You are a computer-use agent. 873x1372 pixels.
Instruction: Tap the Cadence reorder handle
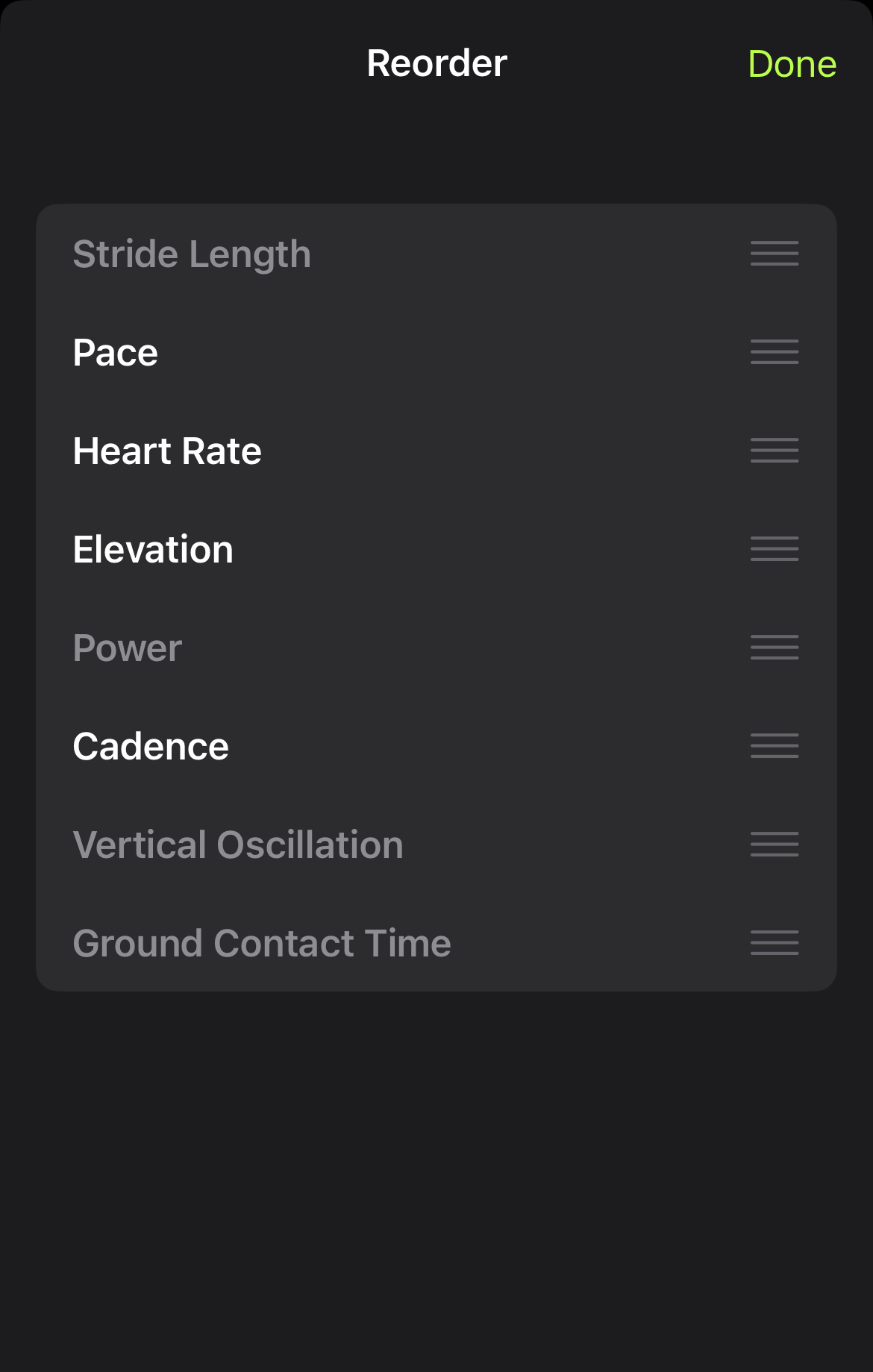(x=775, y=746)
